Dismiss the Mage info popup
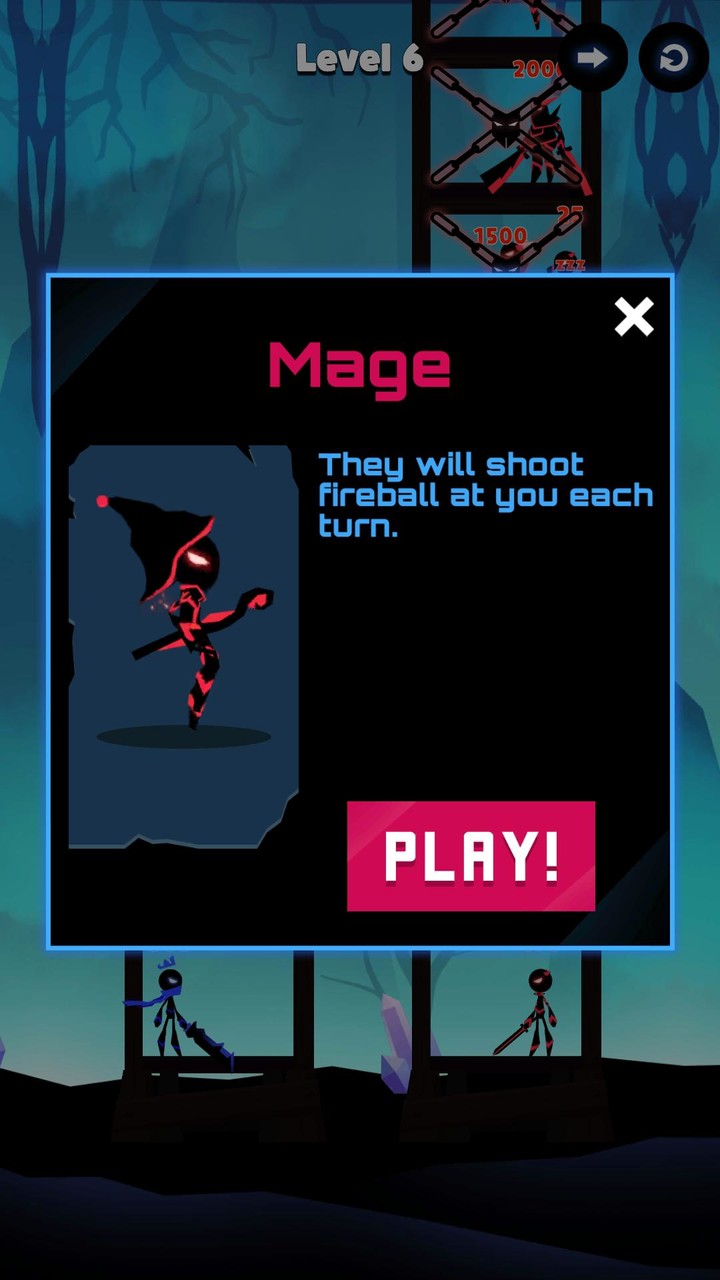The image size is (720, 1280). tap(634, 318)
